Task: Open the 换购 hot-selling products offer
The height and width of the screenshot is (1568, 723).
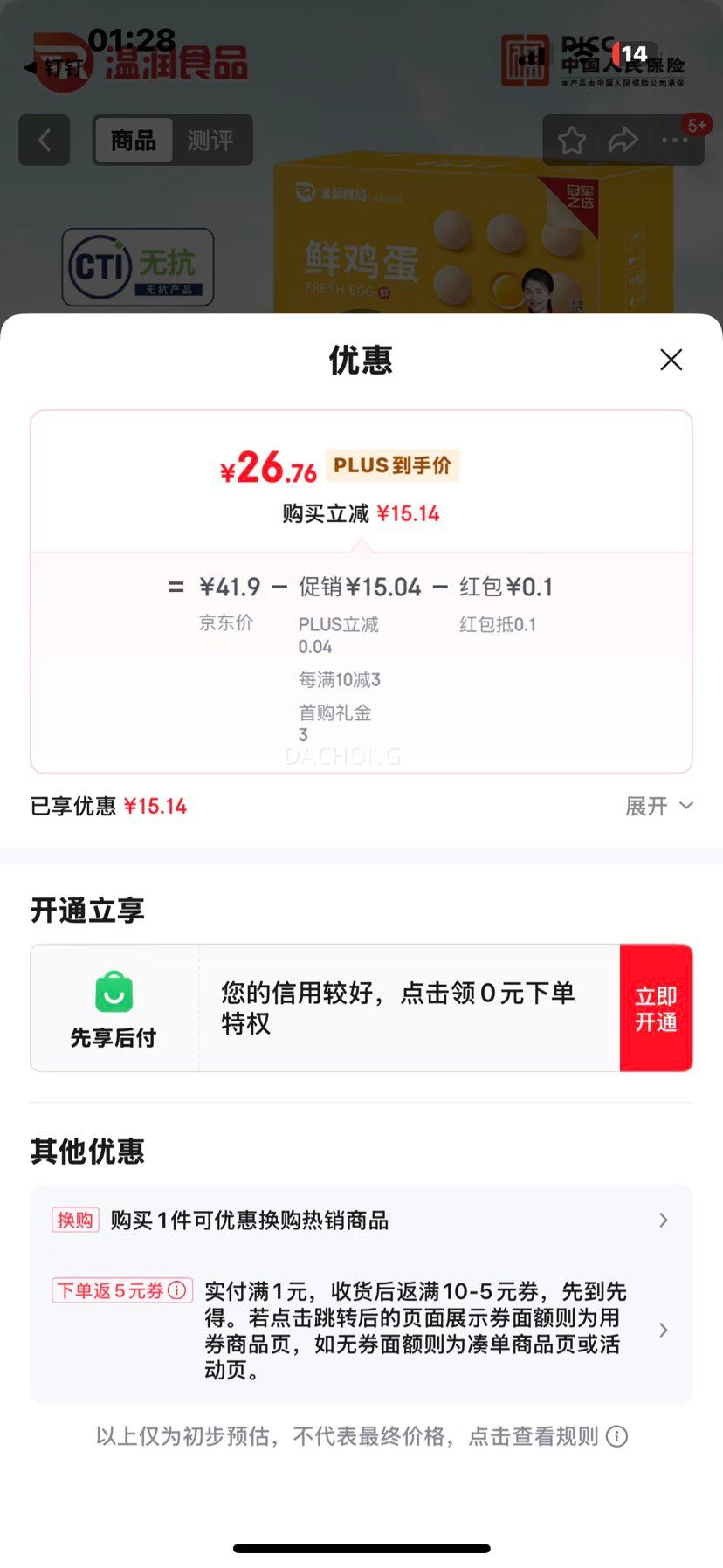Action: [361, 1220]
